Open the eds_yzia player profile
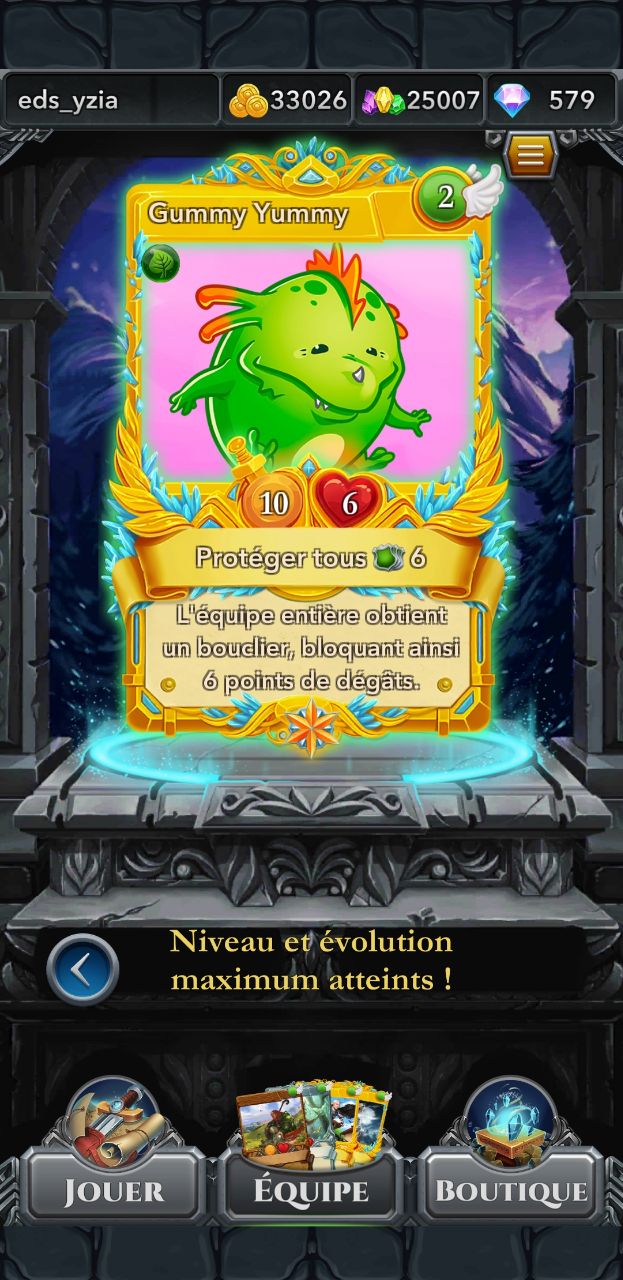Image resolution: width=623 pixels, height=1280 pixels. pos(112,100)
